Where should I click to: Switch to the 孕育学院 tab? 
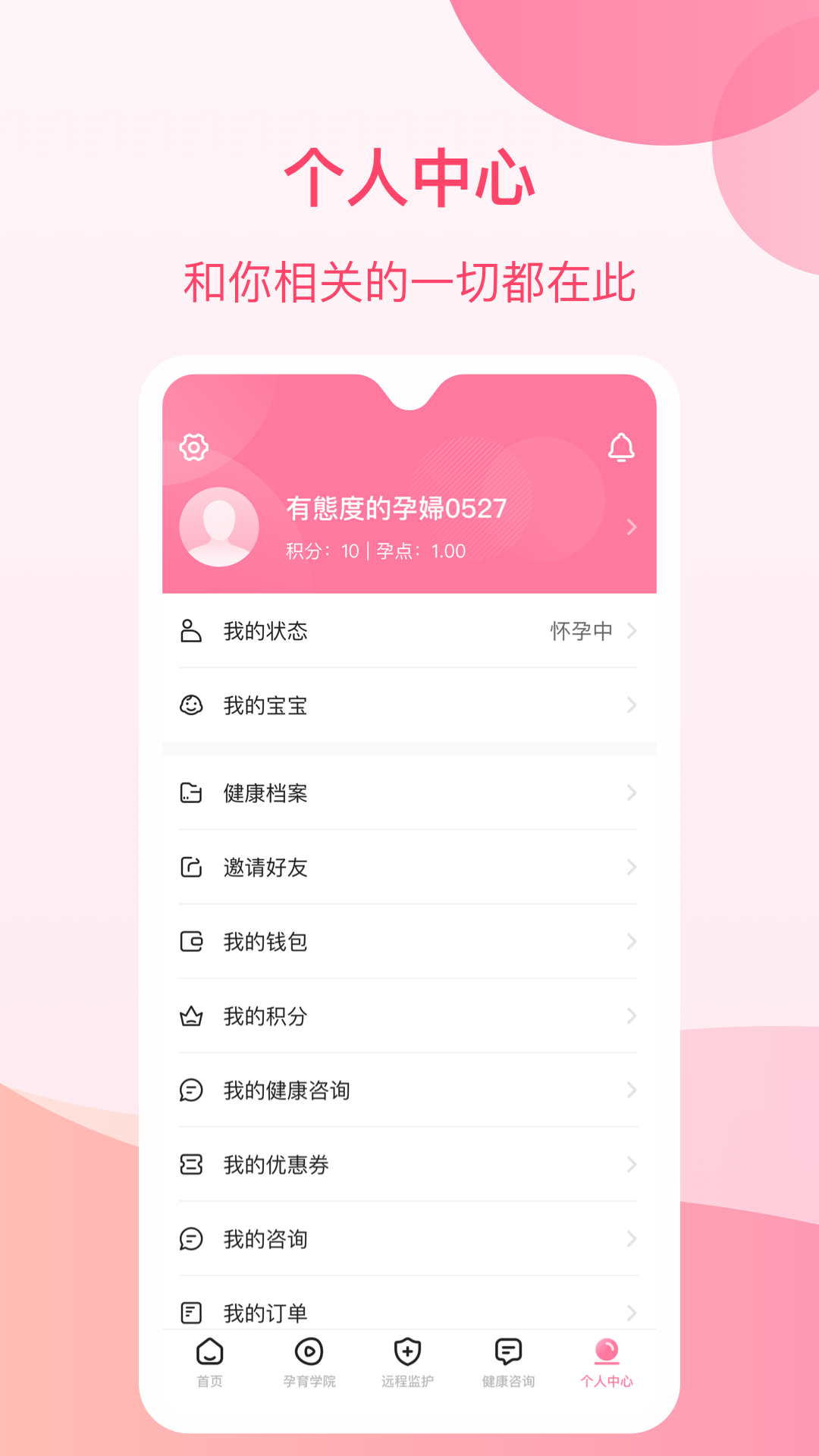tap(308, 1365)
